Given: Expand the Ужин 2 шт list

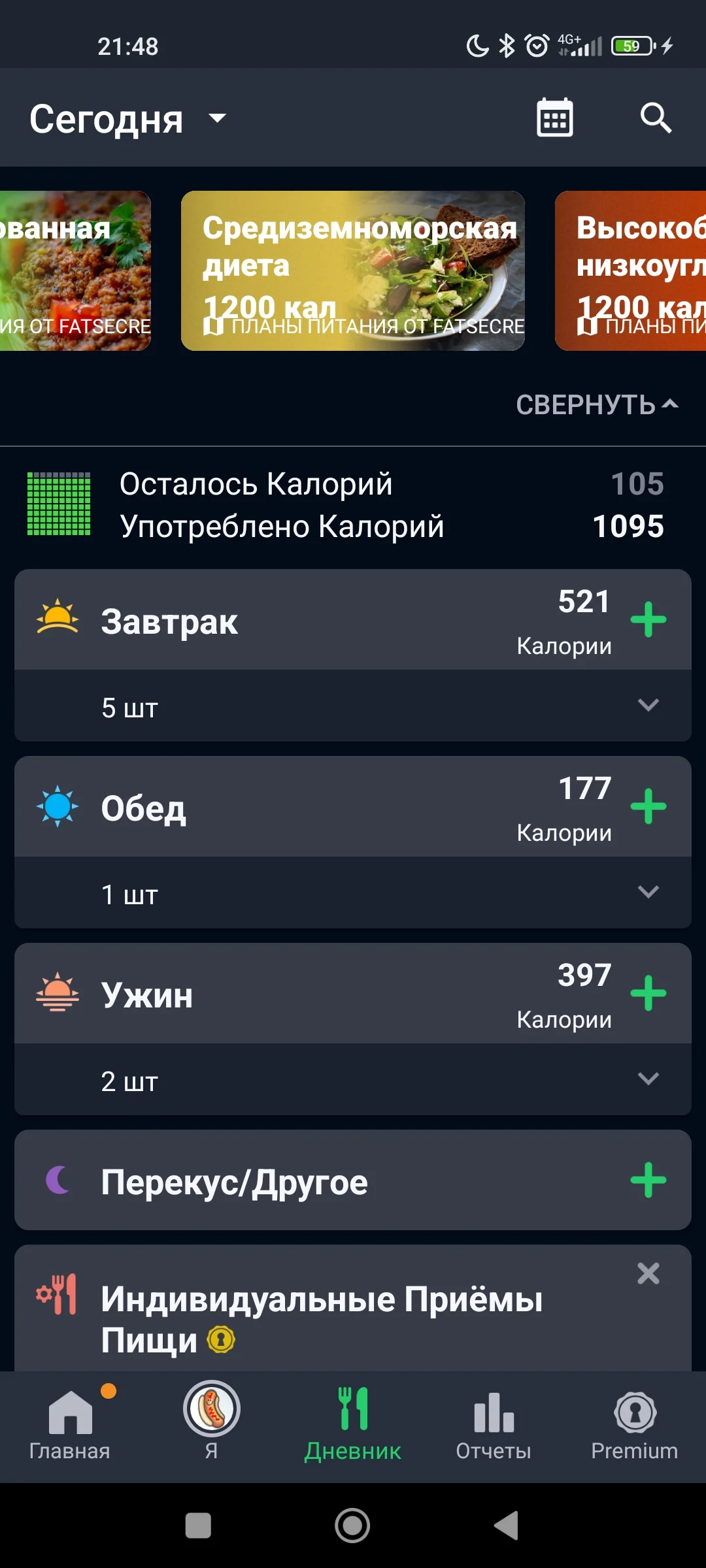Looking at the screenshot, I should tap(648, 1079).
